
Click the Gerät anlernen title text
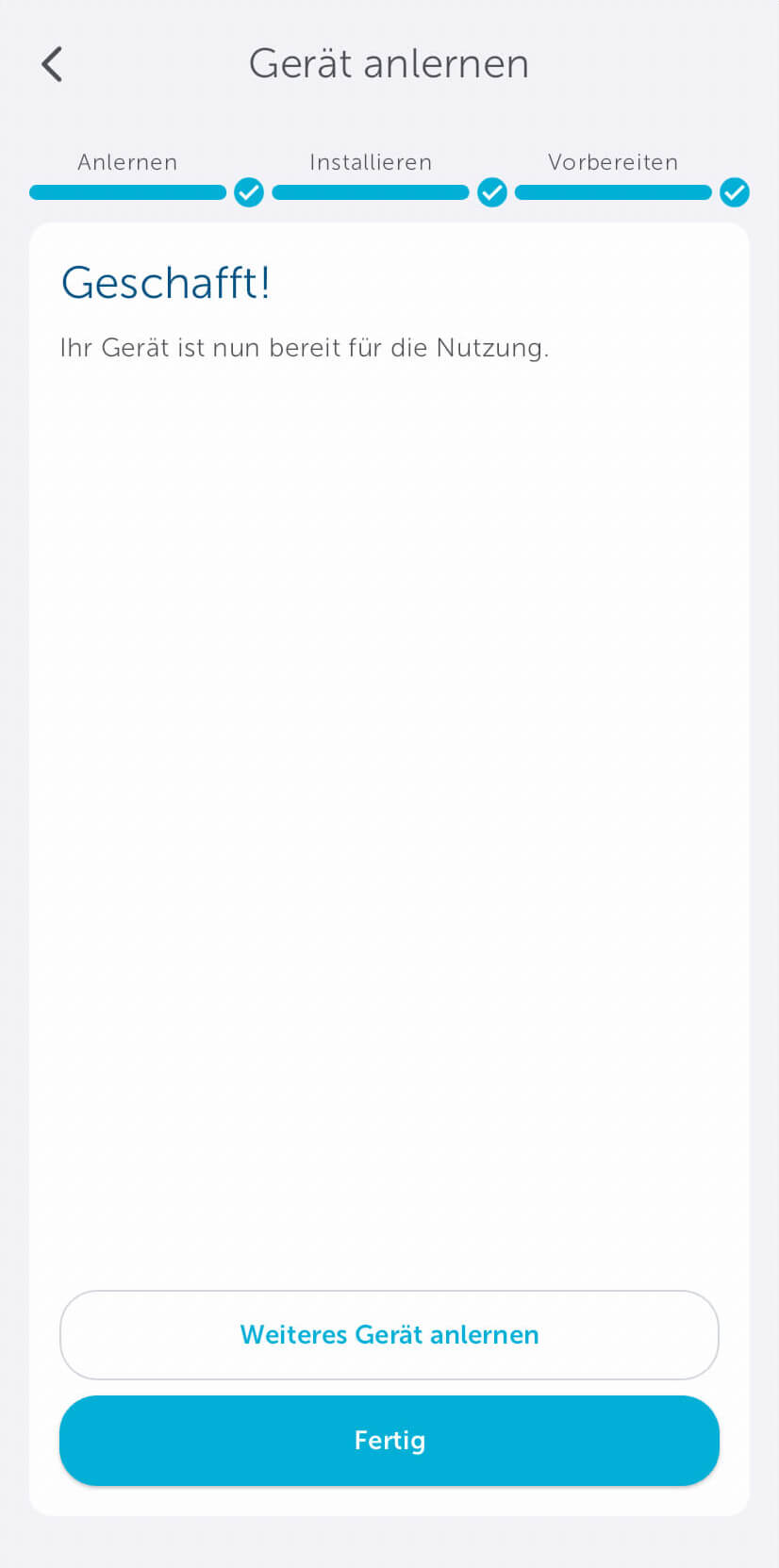(x=389, y=63)
